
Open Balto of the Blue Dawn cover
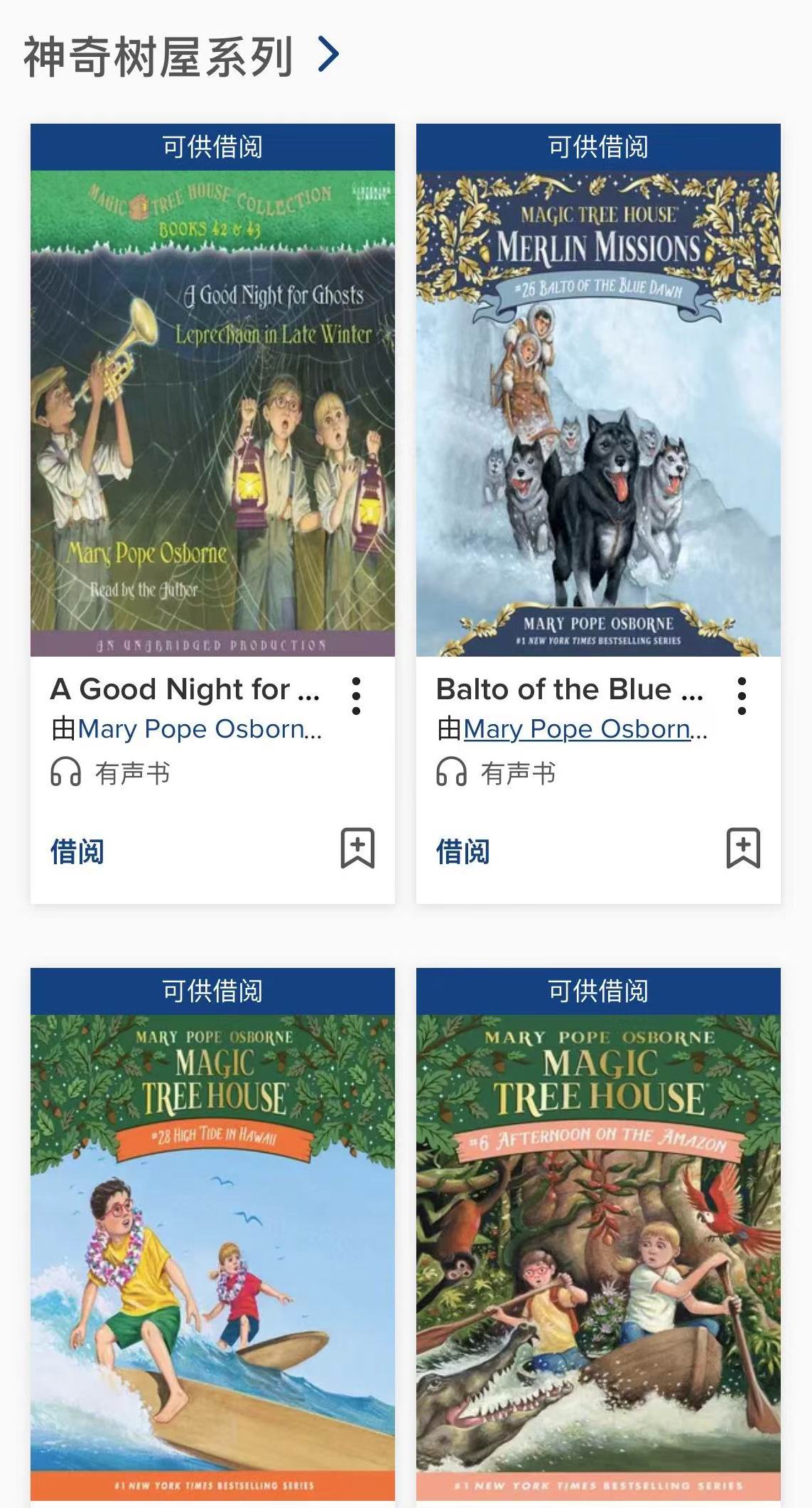[x=598, y=412]
